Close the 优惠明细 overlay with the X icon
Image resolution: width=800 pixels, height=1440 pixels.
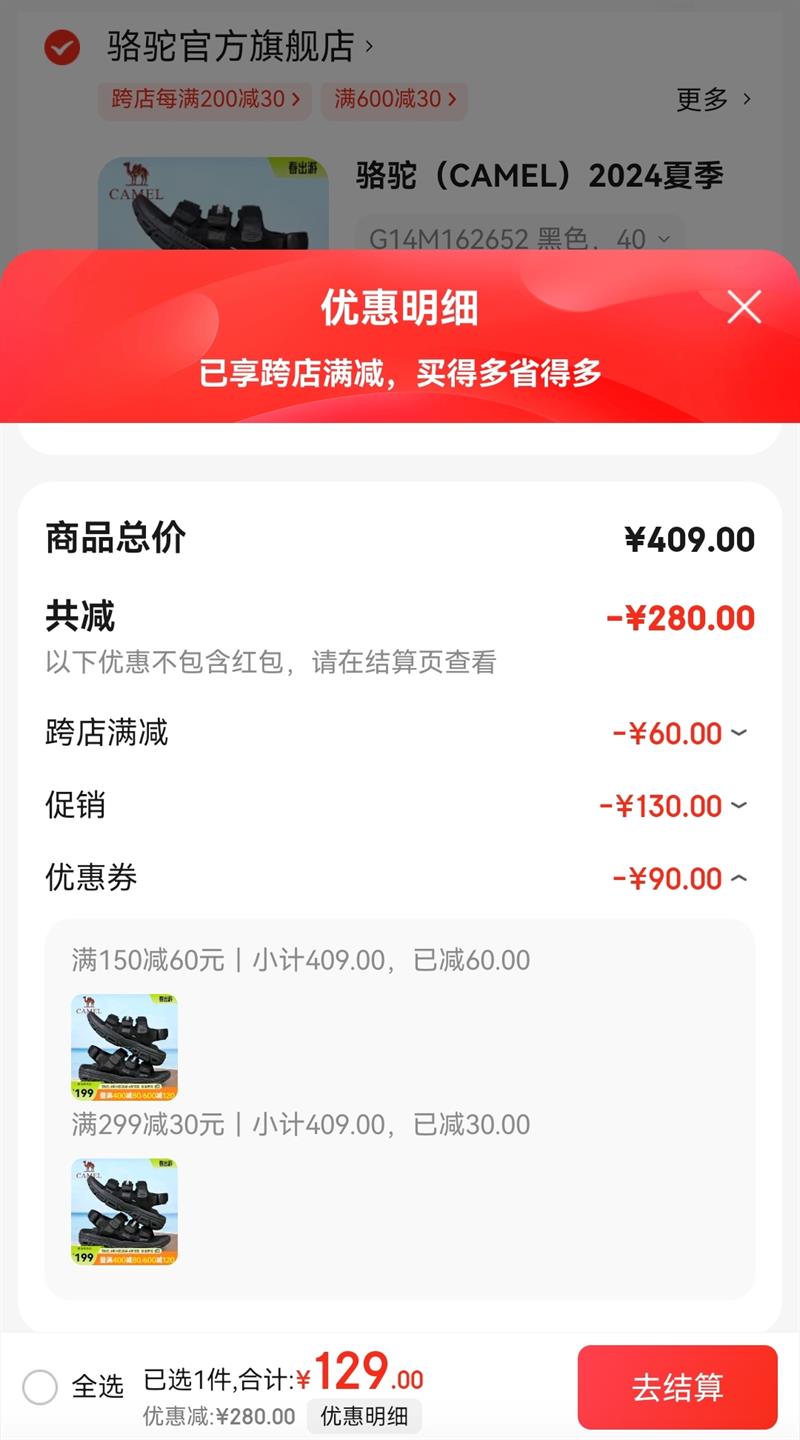pos(744,308)
